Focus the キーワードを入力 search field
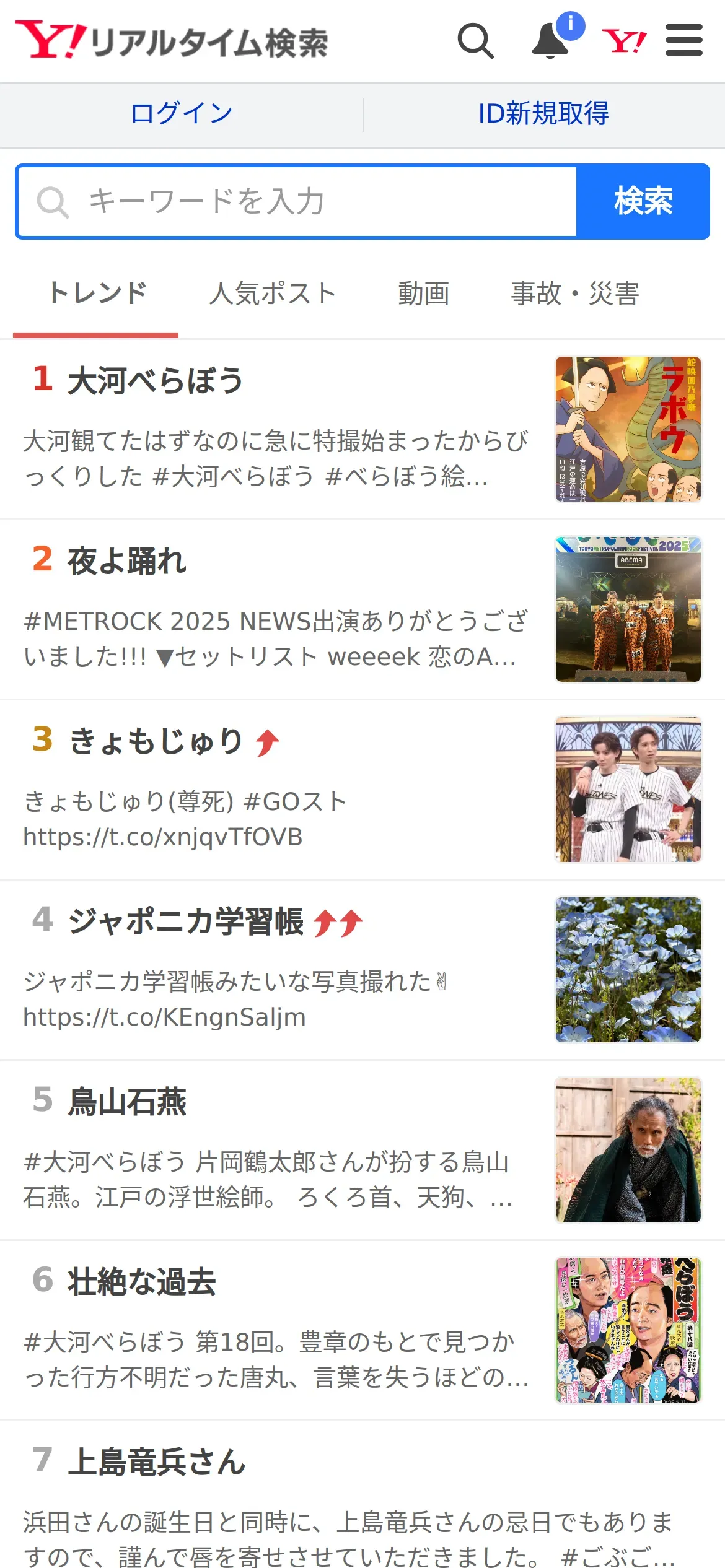This screenshot has height=1568, width=725. (x=297, y=202)
